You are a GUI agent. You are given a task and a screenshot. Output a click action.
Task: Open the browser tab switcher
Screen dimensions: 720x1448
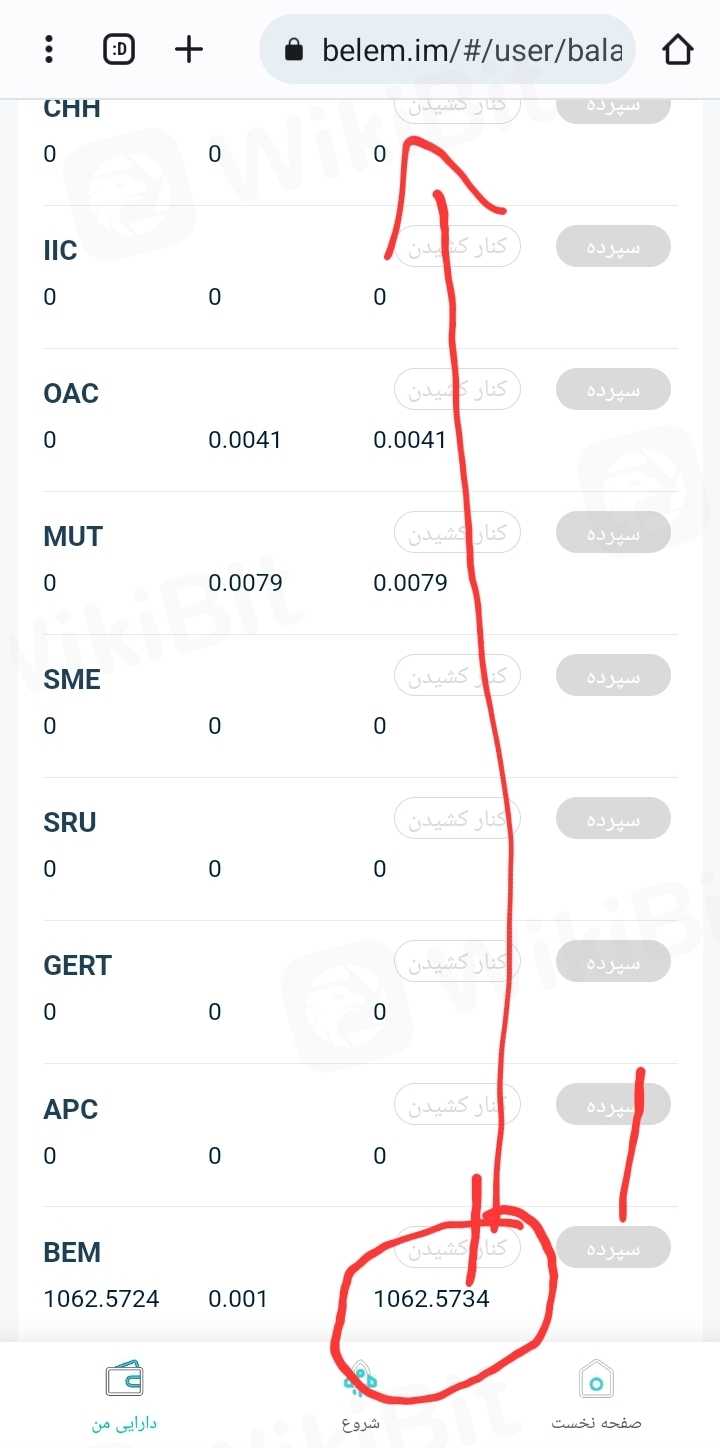point(119,49)
